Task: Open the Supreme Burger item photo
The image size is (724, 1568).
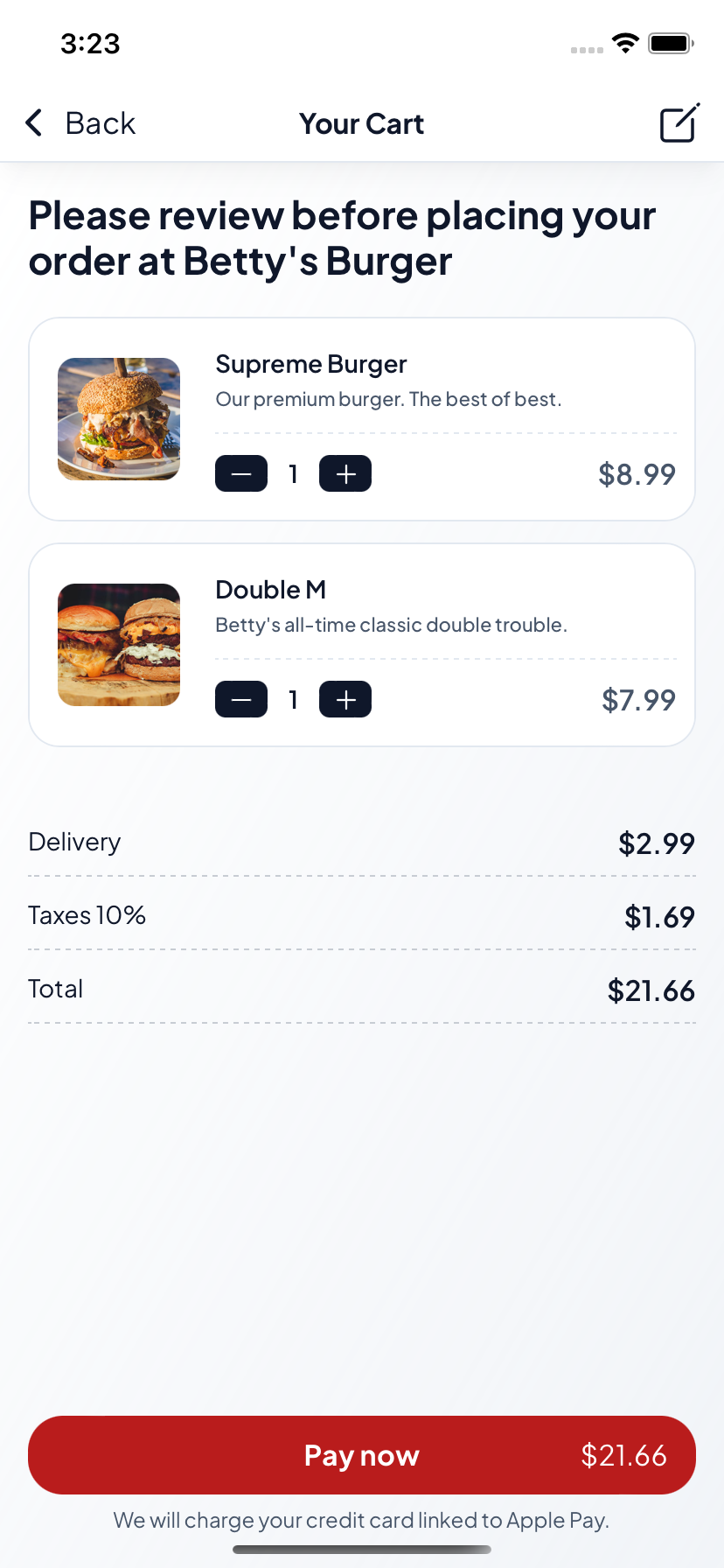Action: tap(119, 419)
